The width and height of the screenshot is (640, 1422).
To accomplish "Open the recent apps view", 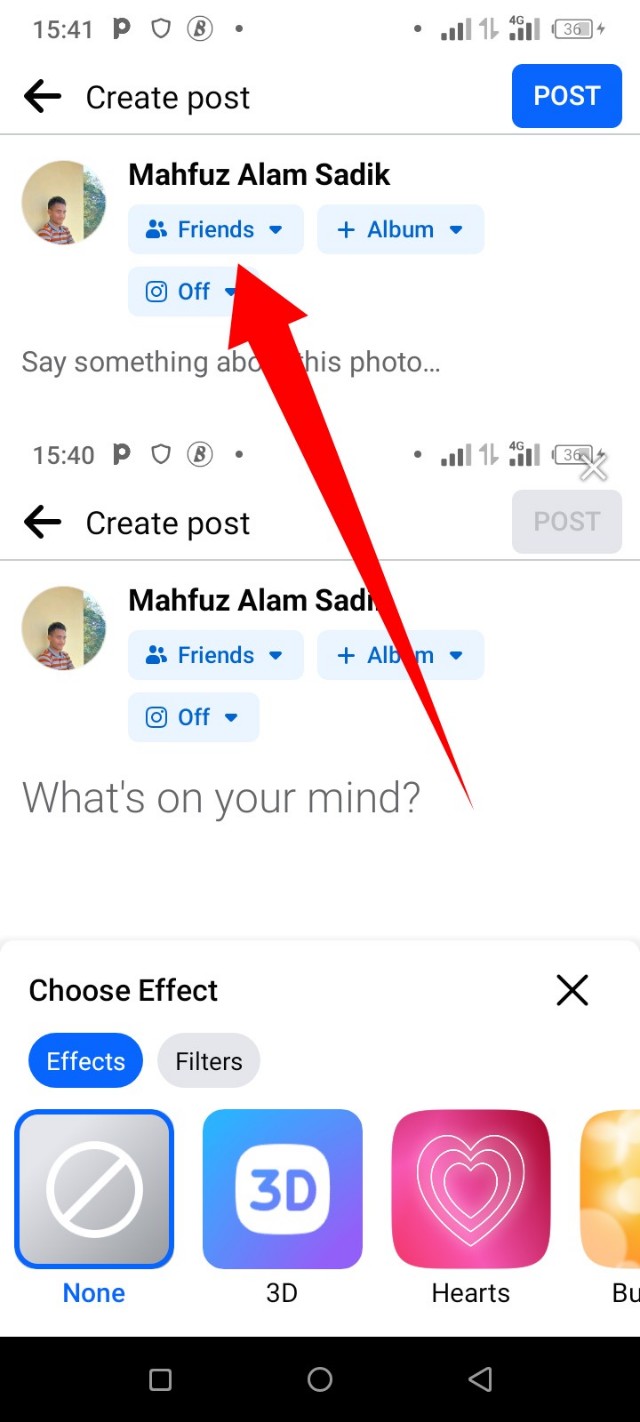I will (x=160, y=1380).
